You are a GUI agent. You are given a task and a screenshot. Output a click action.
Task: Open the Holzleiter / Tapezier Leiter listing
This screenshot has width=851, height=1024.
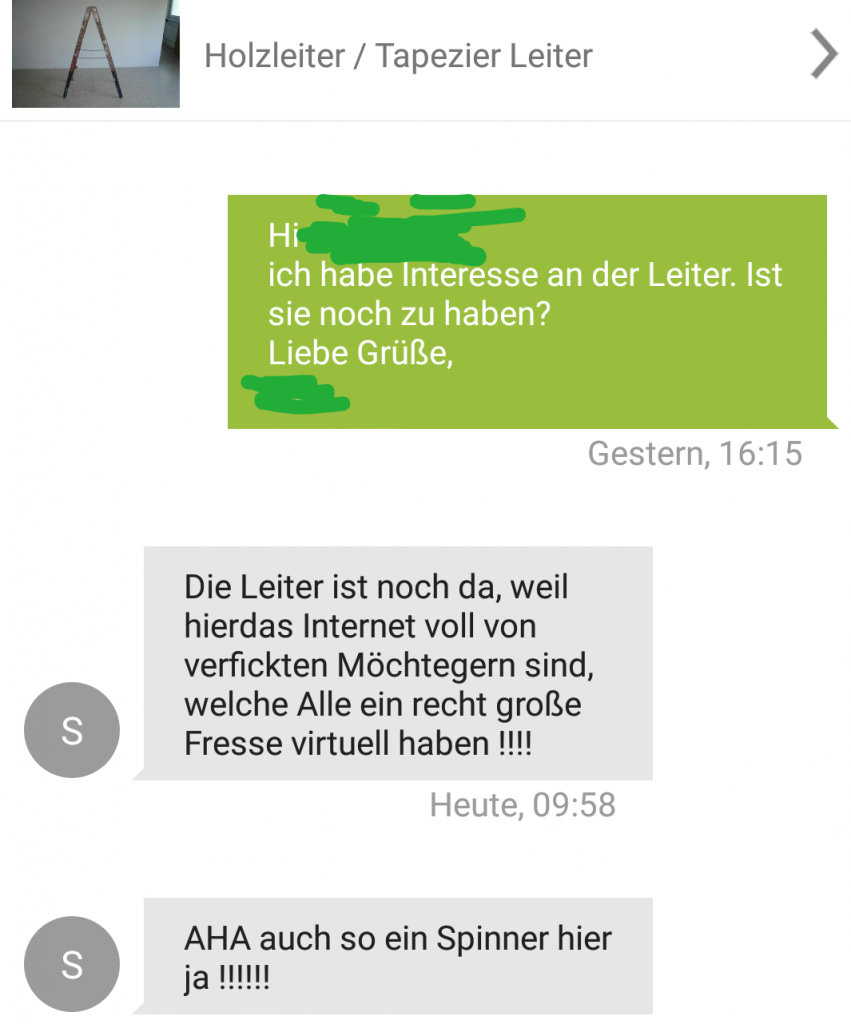tap(398, 56)
